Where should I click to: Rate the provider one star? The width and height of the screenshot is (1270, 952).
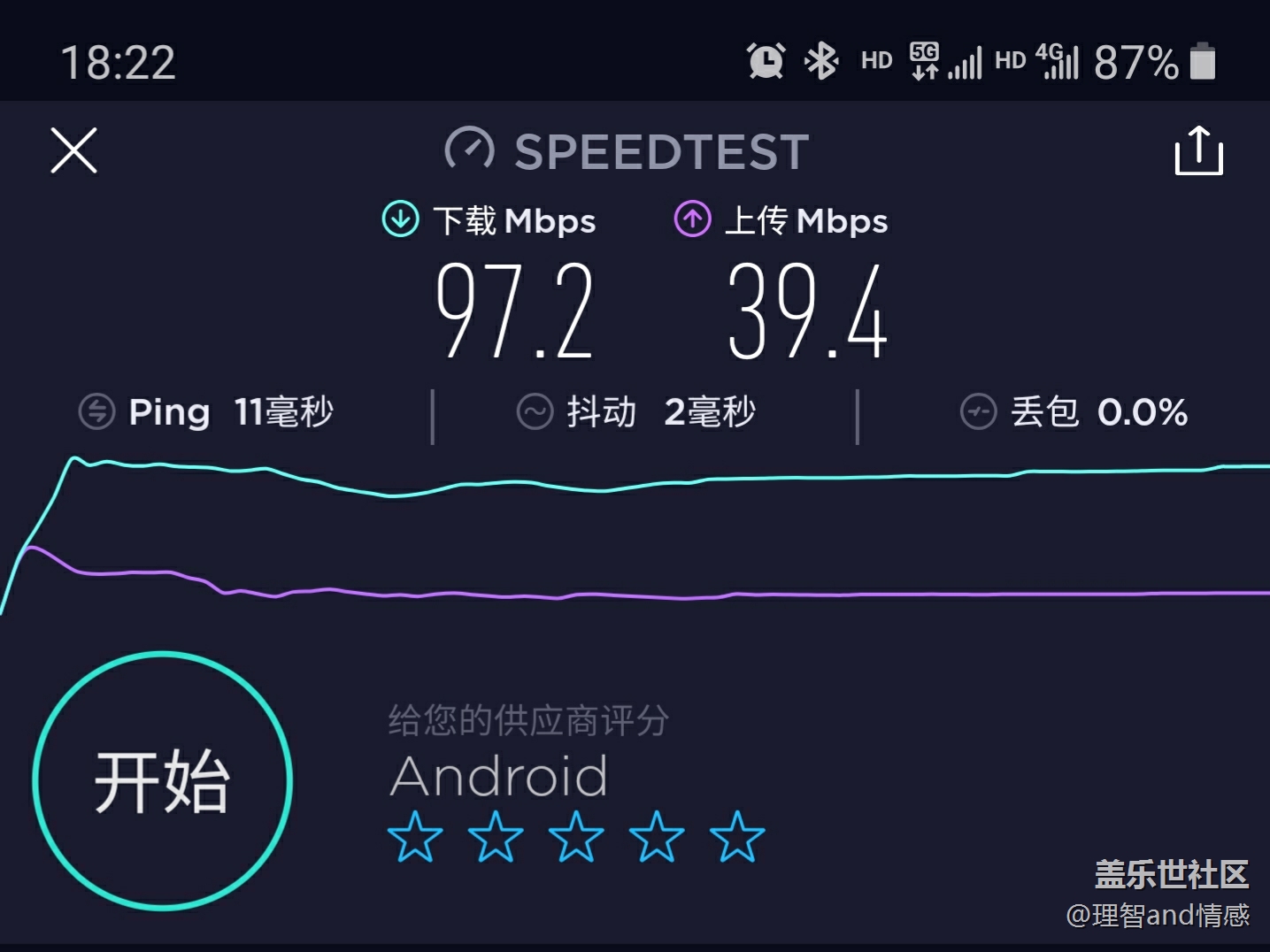tap(415, 837)
